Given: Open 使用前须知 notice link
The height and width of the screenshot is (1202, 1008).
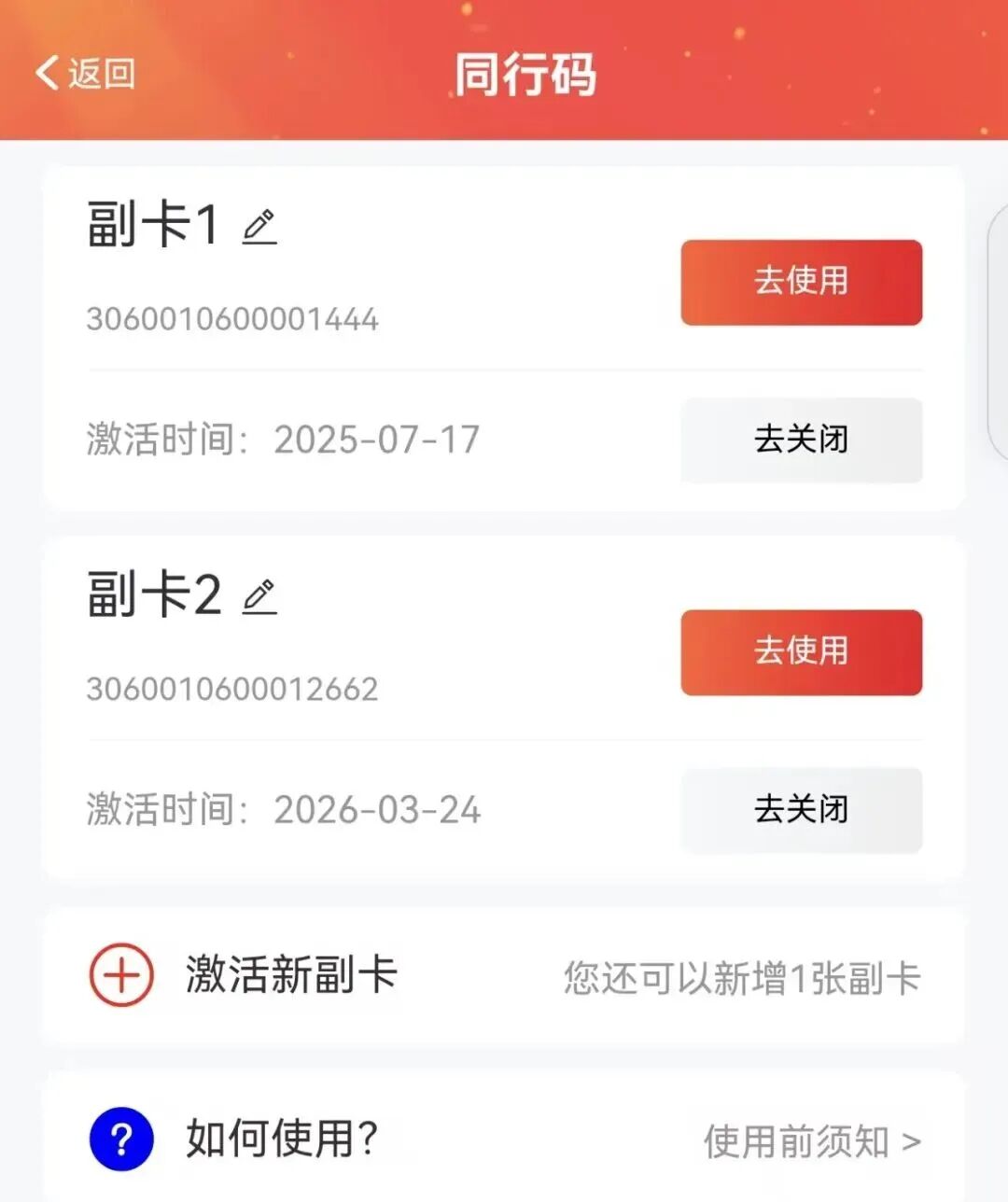Looking at the screenshot, I should click(x=800, y=1141).
